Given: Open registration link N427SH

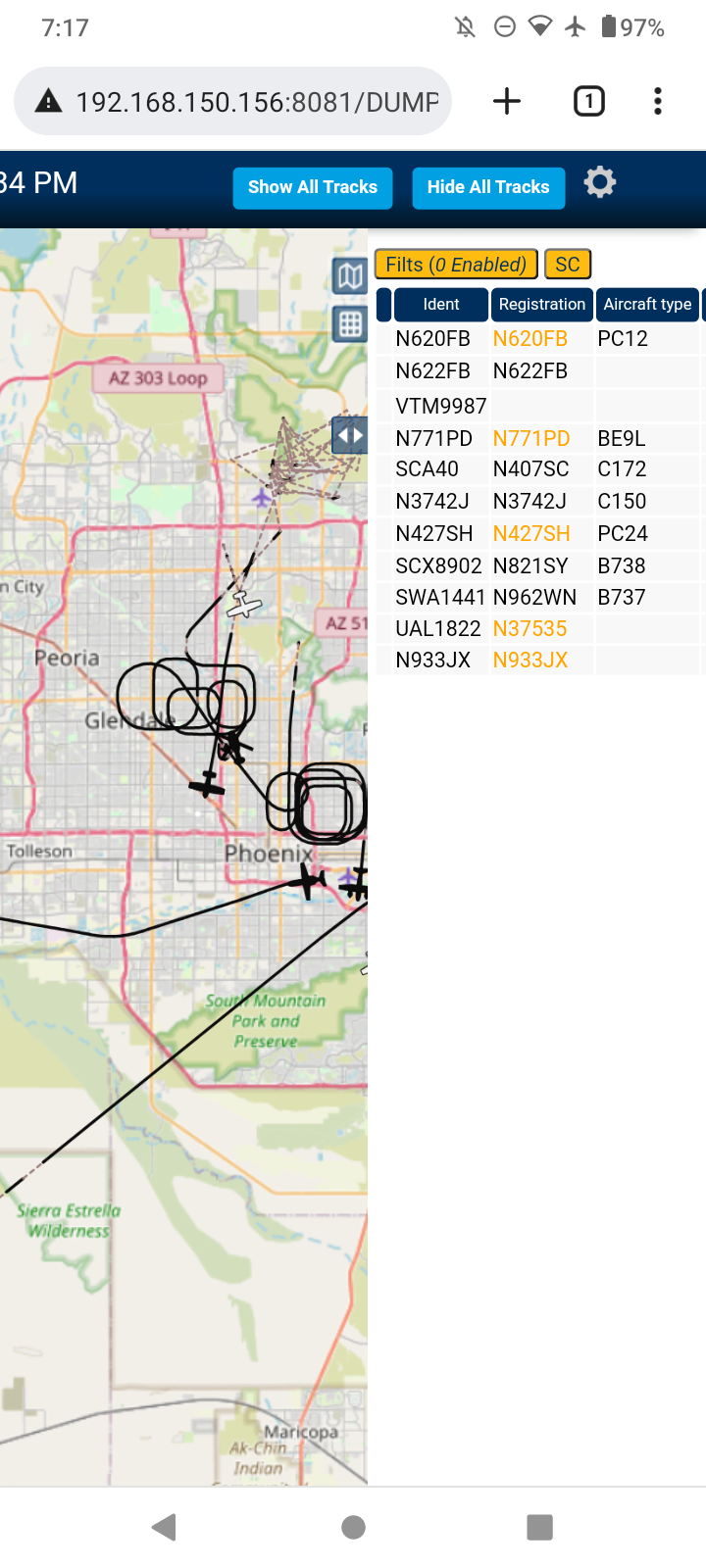Looking at the screenshot, I should (531, 534).
